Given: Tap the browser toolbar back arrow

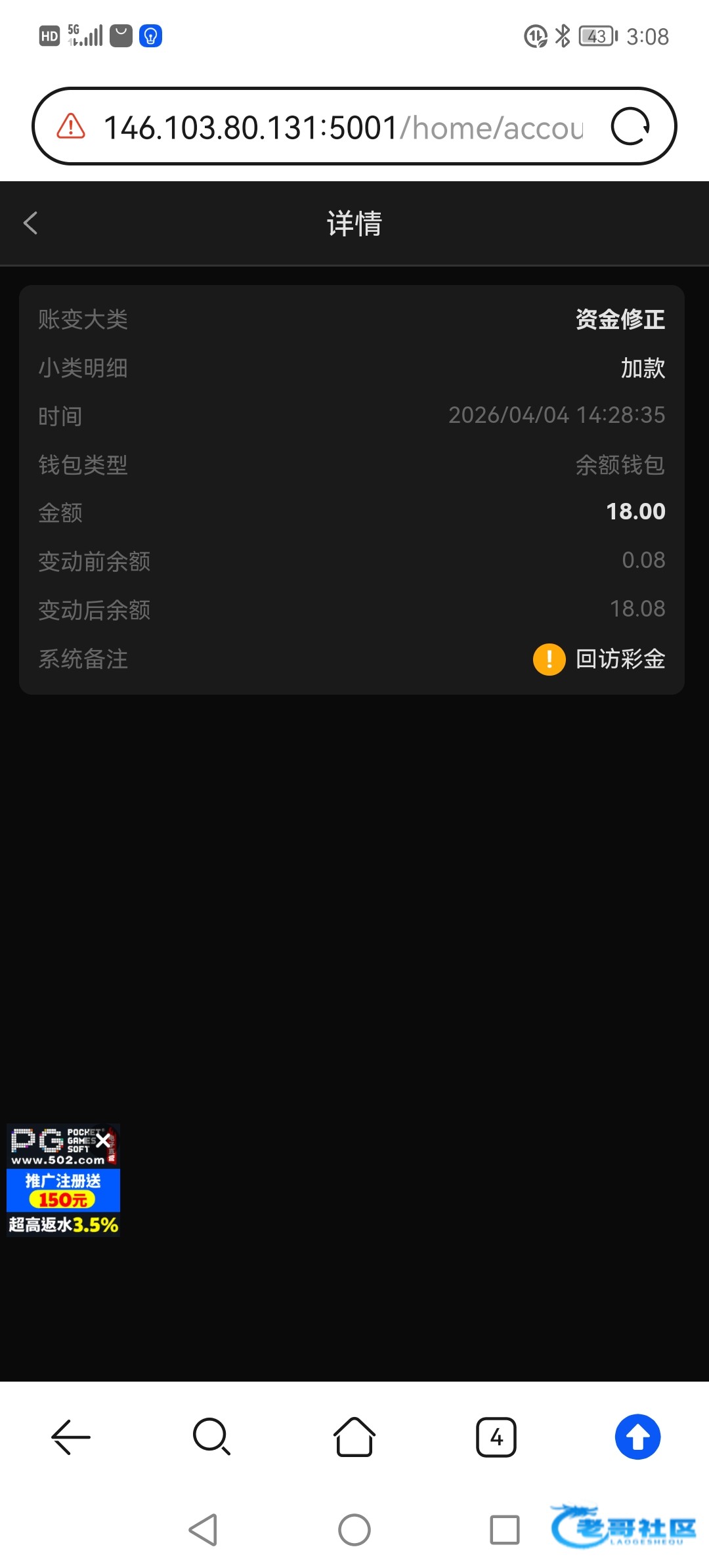Looking at the screenshot, I should 71,1437.
